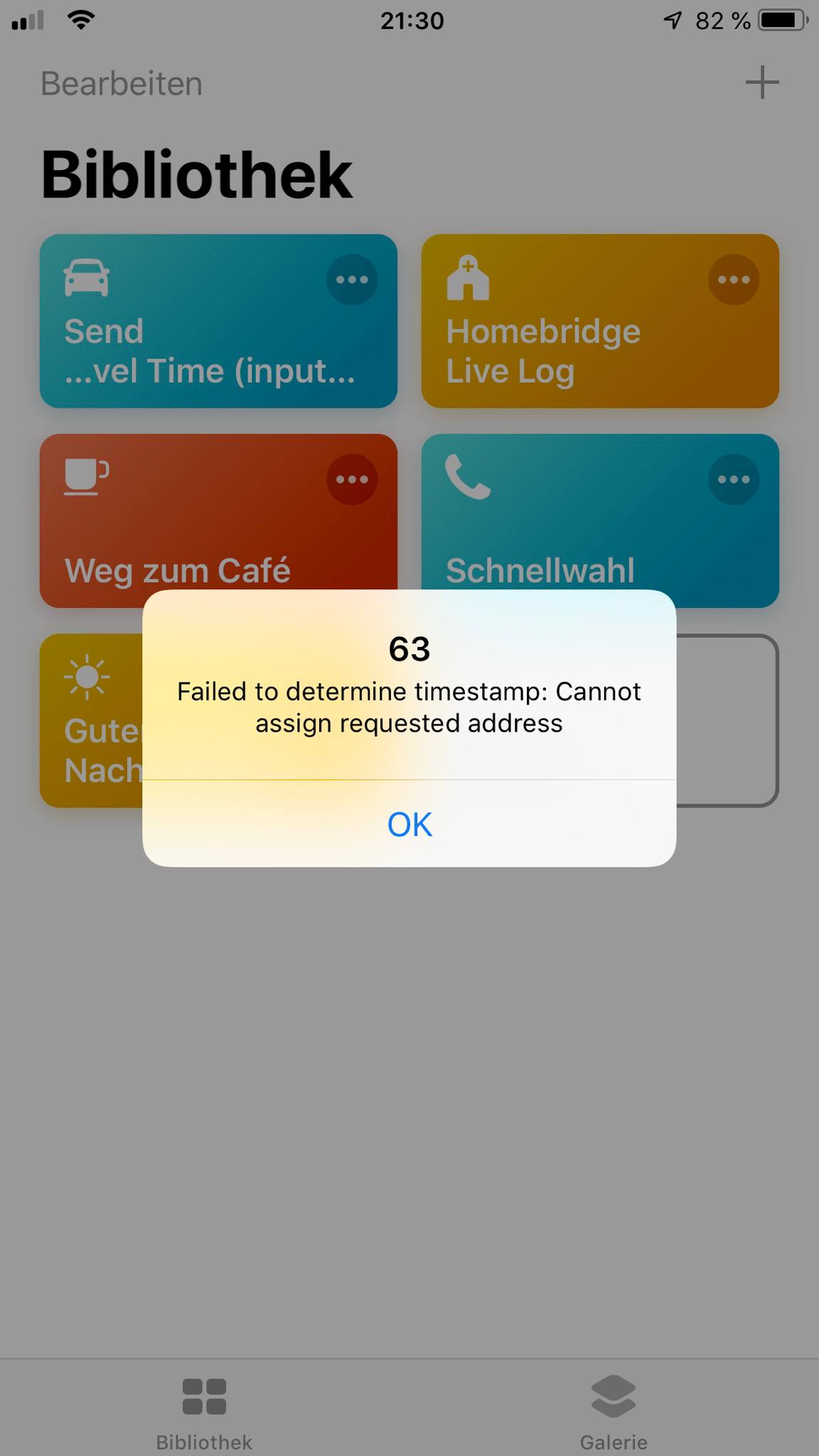The image size is (819, 1456).
Task: Open options for Weg zum Café
Action: (352, 479)
